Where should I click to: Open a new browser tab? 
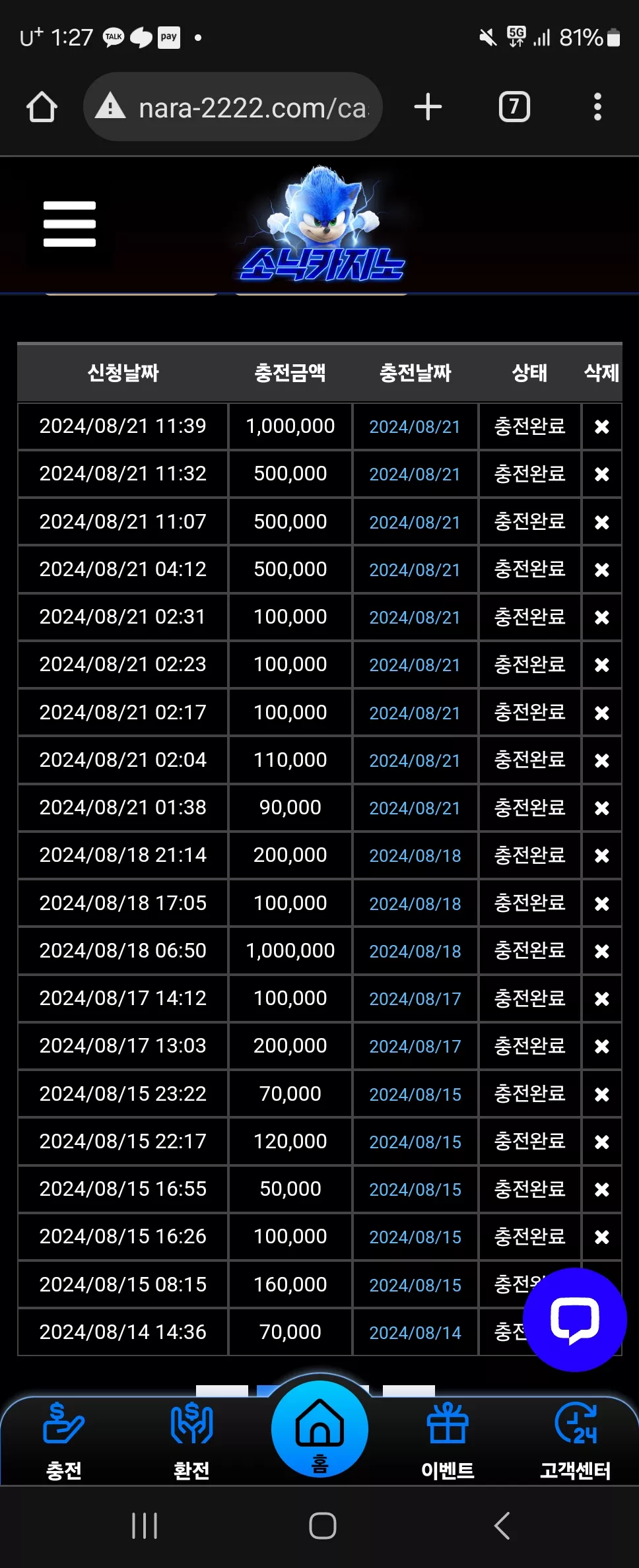click(x=428, y=107)
